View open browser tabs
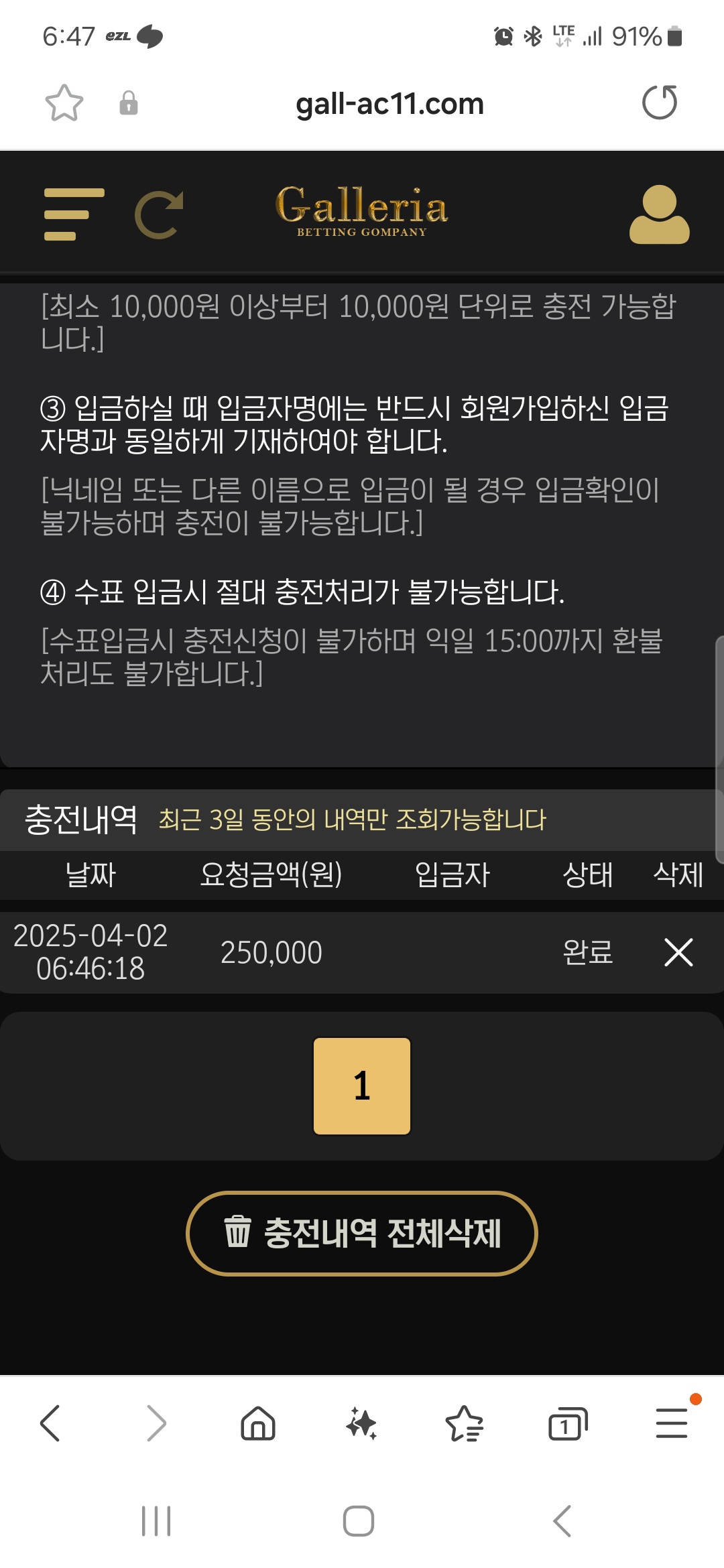Image resolution: width=724 pixels, height=1568 pixels. (567, 1423)
